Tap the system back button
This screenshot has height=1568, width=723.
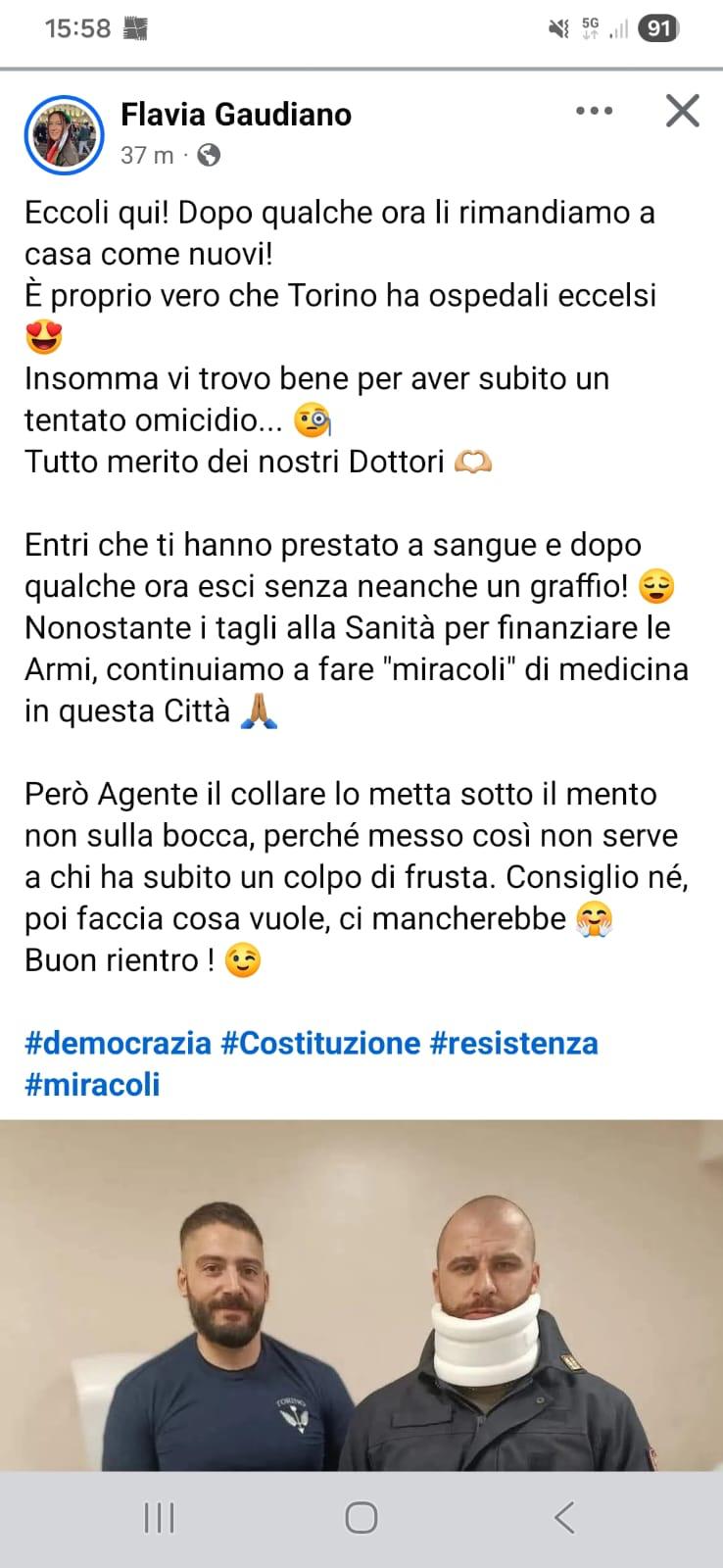coord(564,1517)
